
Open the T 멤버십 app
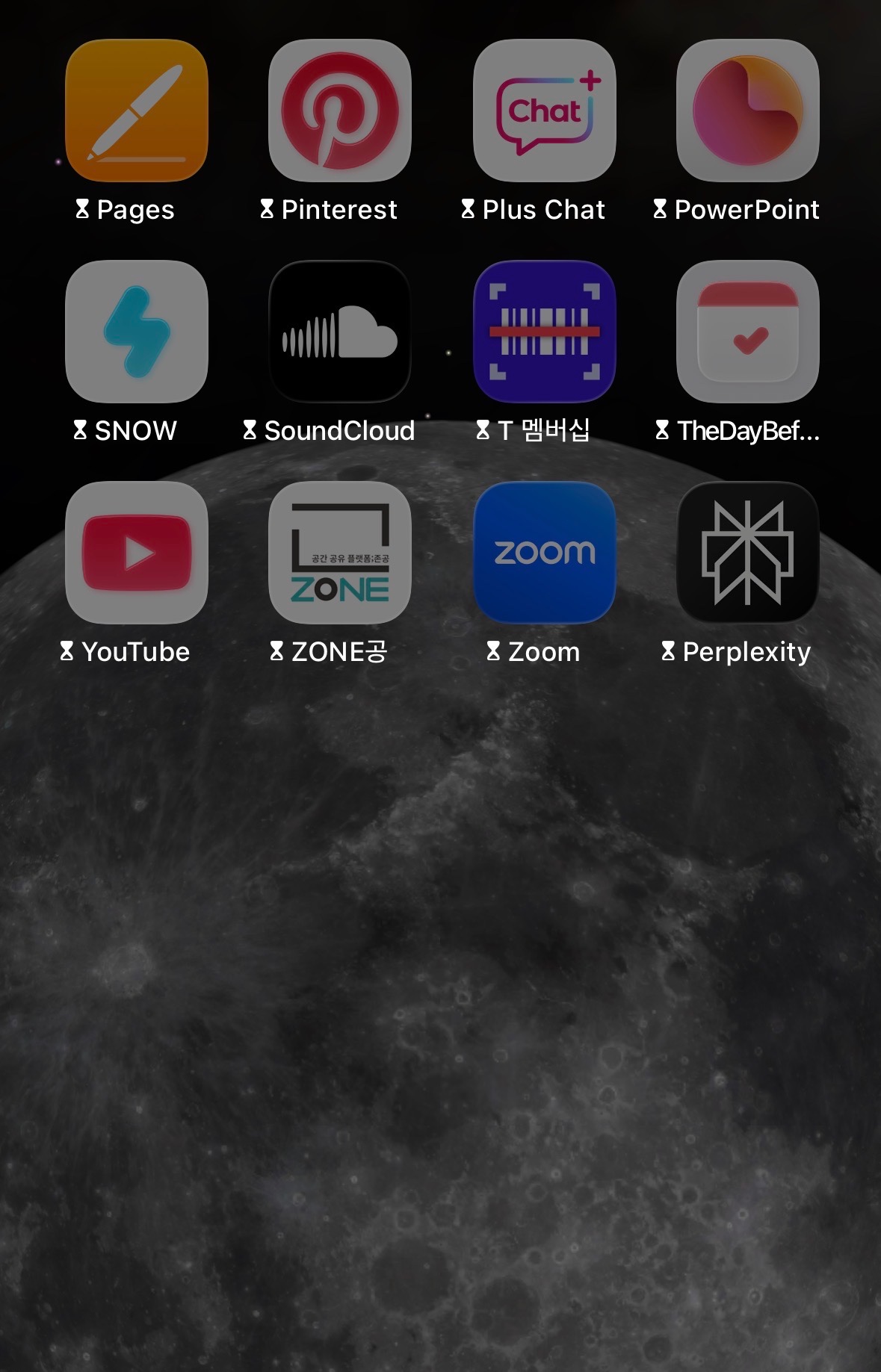[x=545, y=332]
